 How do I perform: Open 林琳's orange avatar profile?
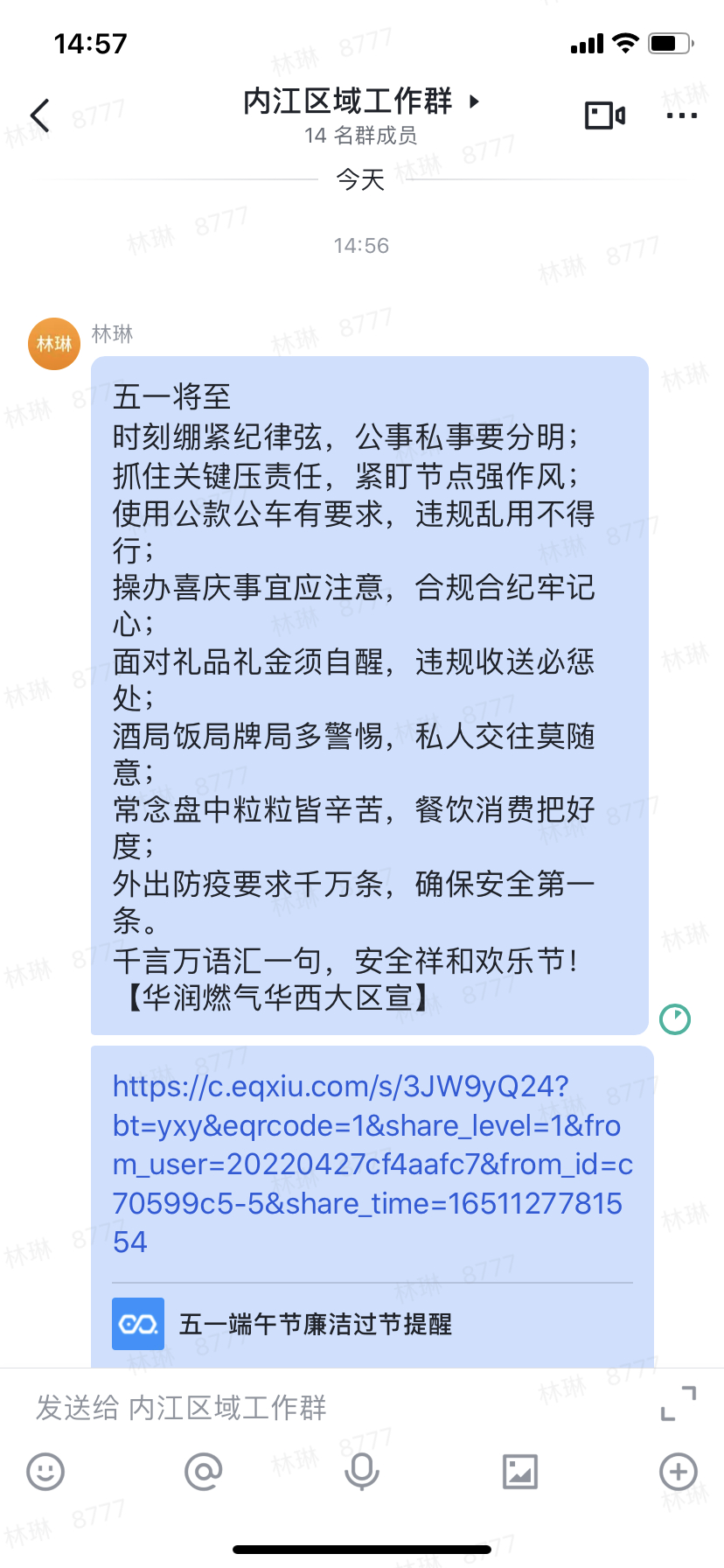pos(54,344)
